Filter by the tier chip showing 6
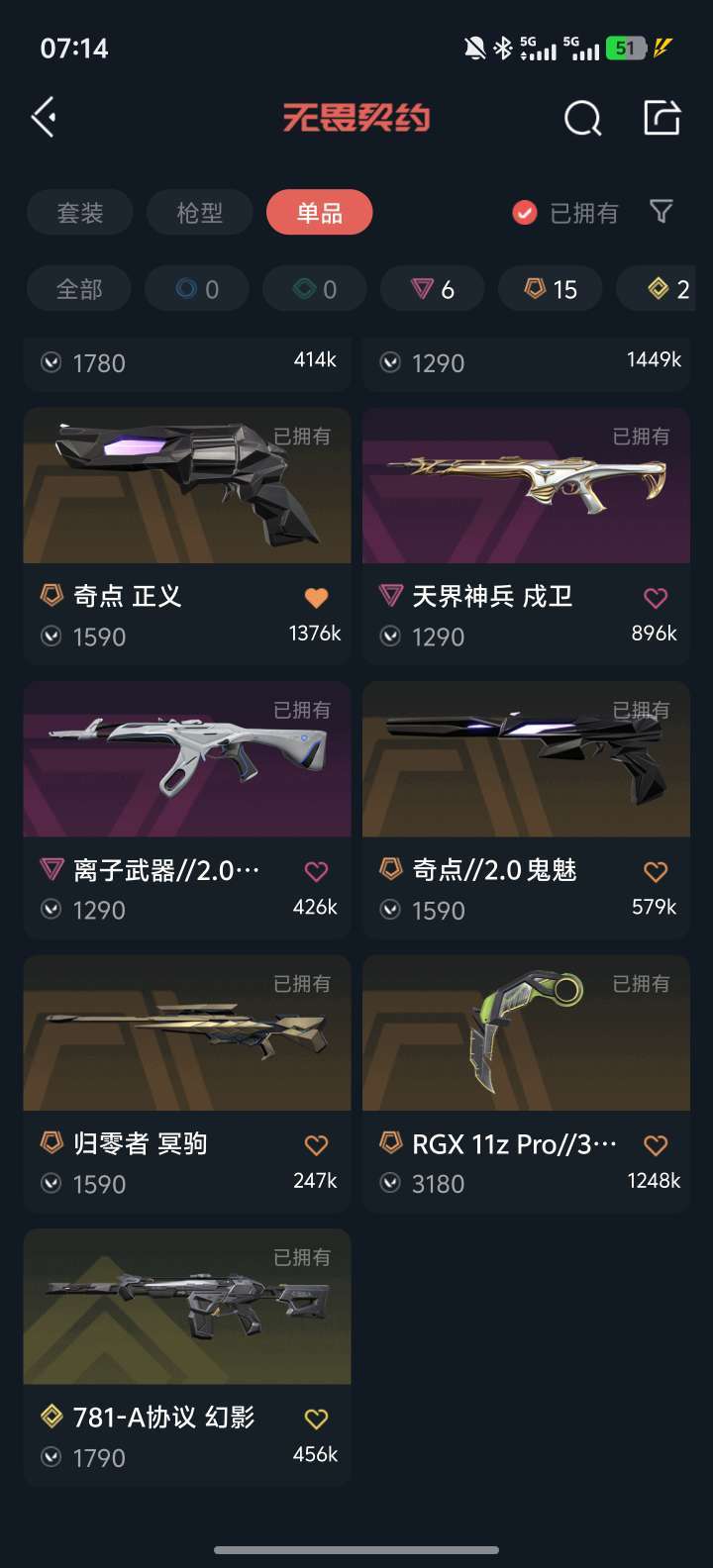This screenshot has height=1568, width=713. coord(433,289)
